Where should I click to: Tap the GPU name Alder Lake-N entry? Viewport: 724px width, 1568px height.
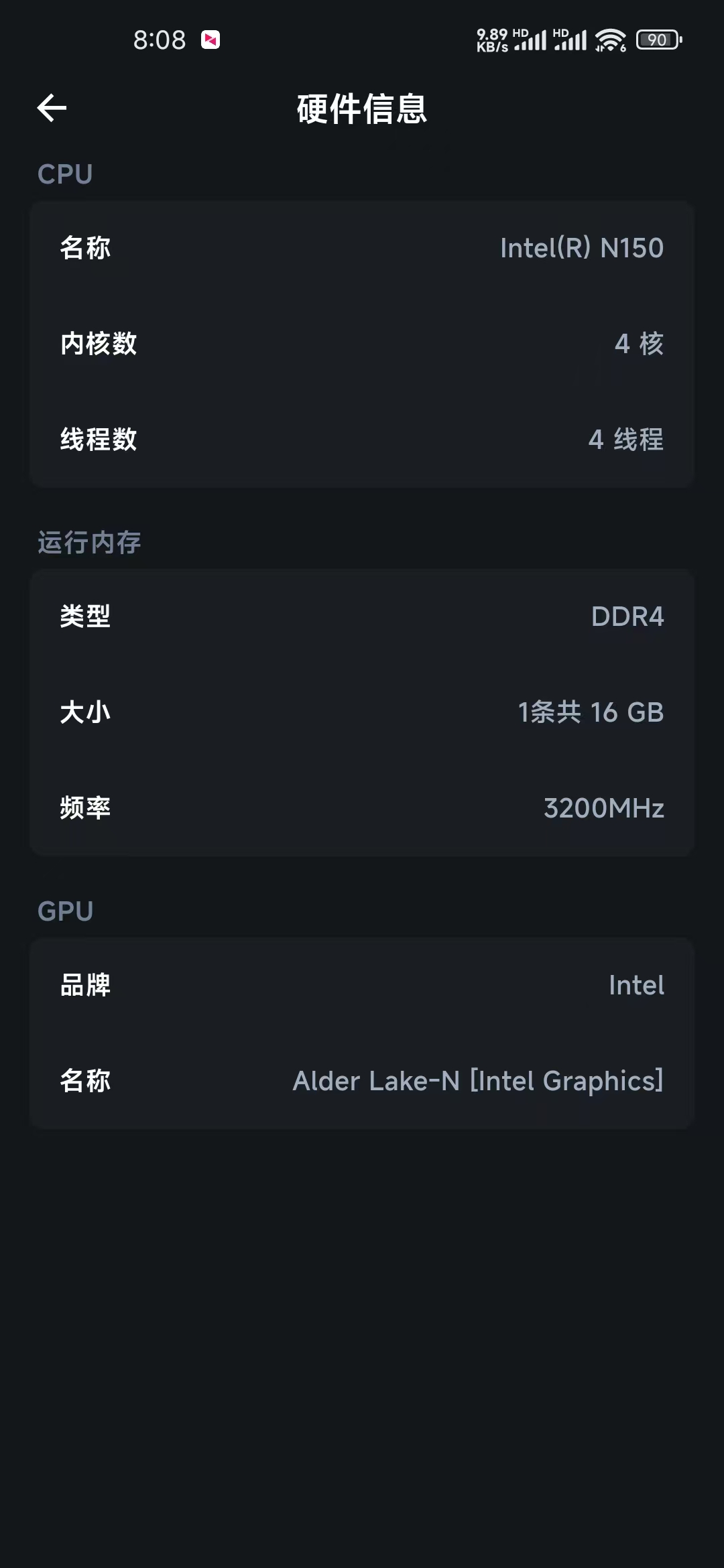tap(362, 1081)
